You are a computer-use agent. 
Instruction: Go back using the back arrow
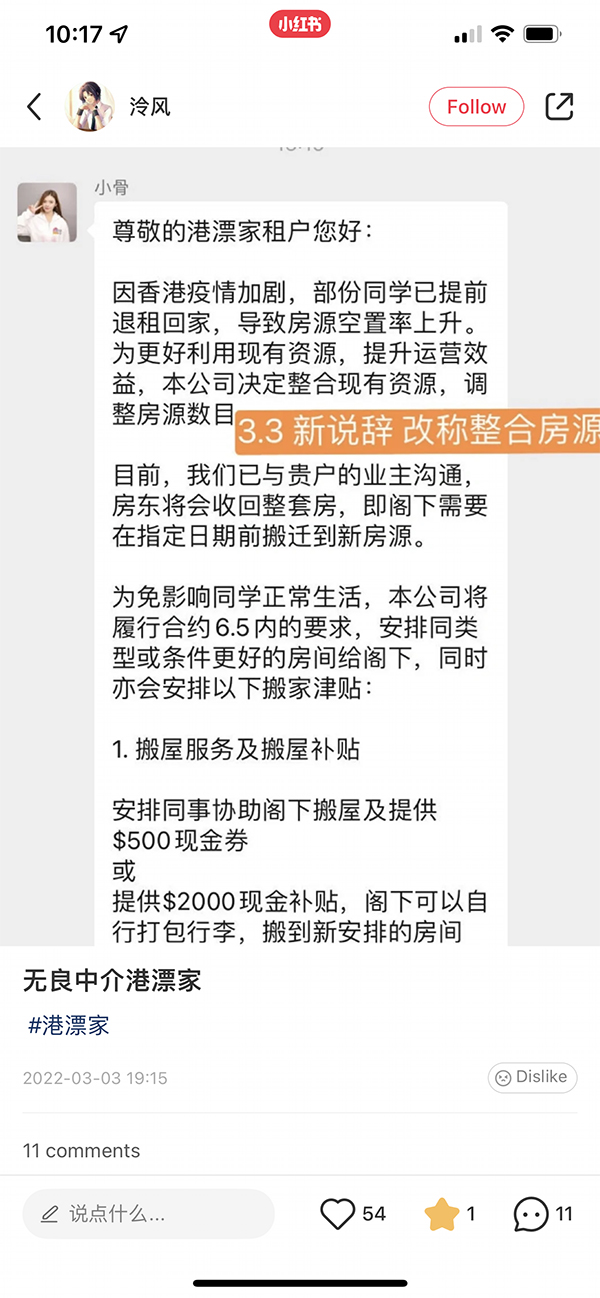coord(35,107)
